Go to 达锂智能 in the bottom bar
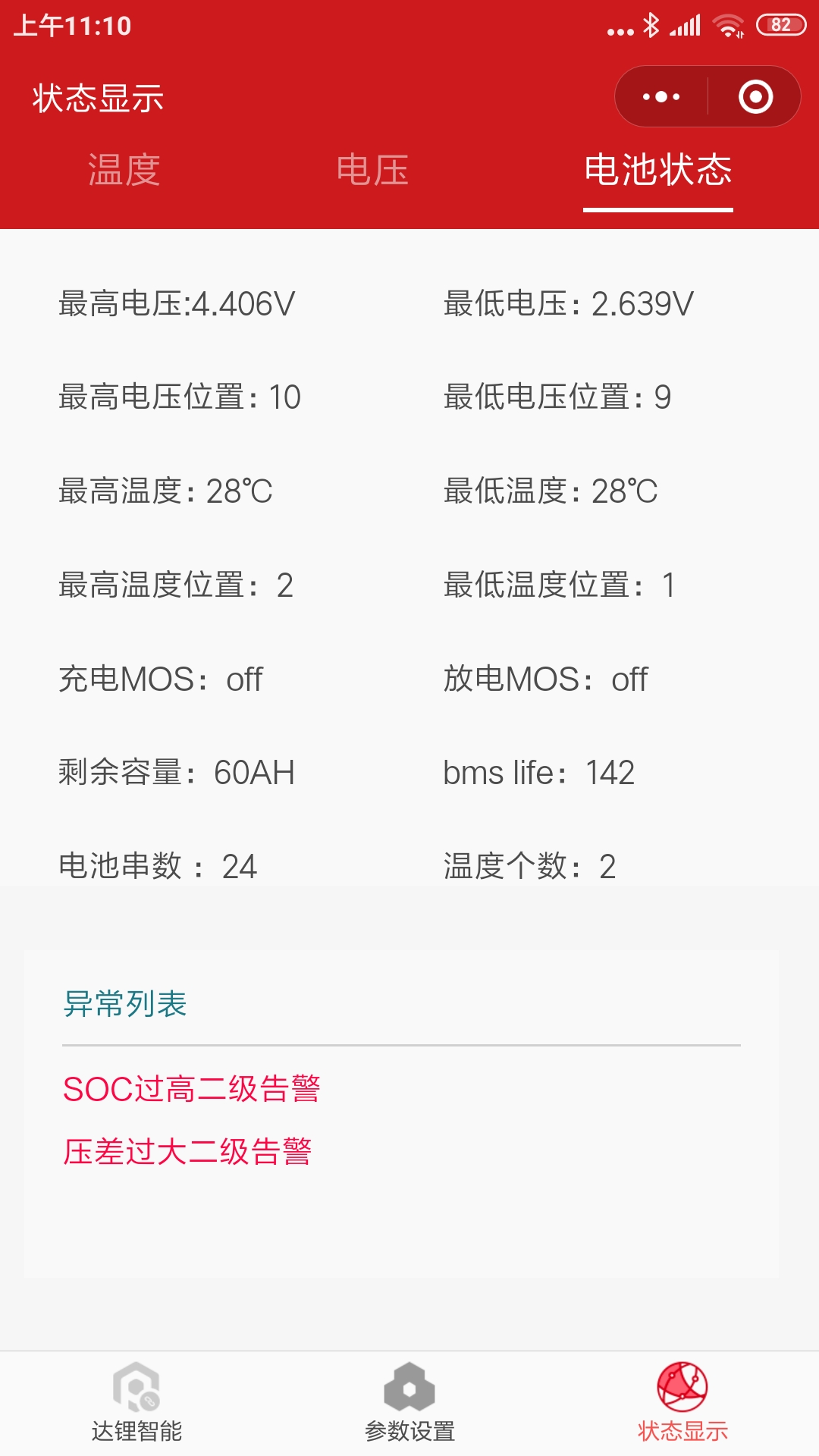The height and width of the screenshot is (1456, 819). tap(136, 1403)
